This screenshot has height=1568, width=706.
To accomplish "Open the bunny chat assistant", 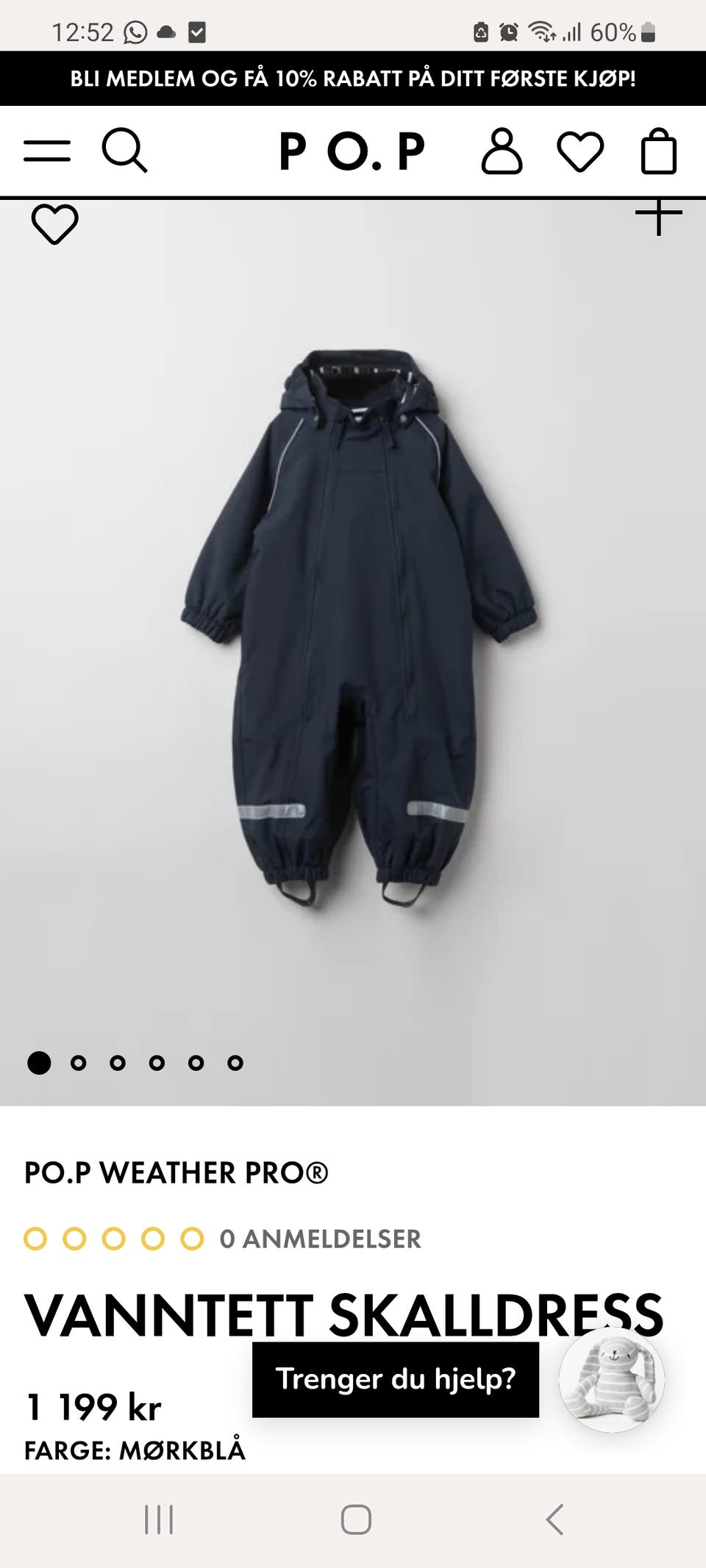I will point(612,1379).
